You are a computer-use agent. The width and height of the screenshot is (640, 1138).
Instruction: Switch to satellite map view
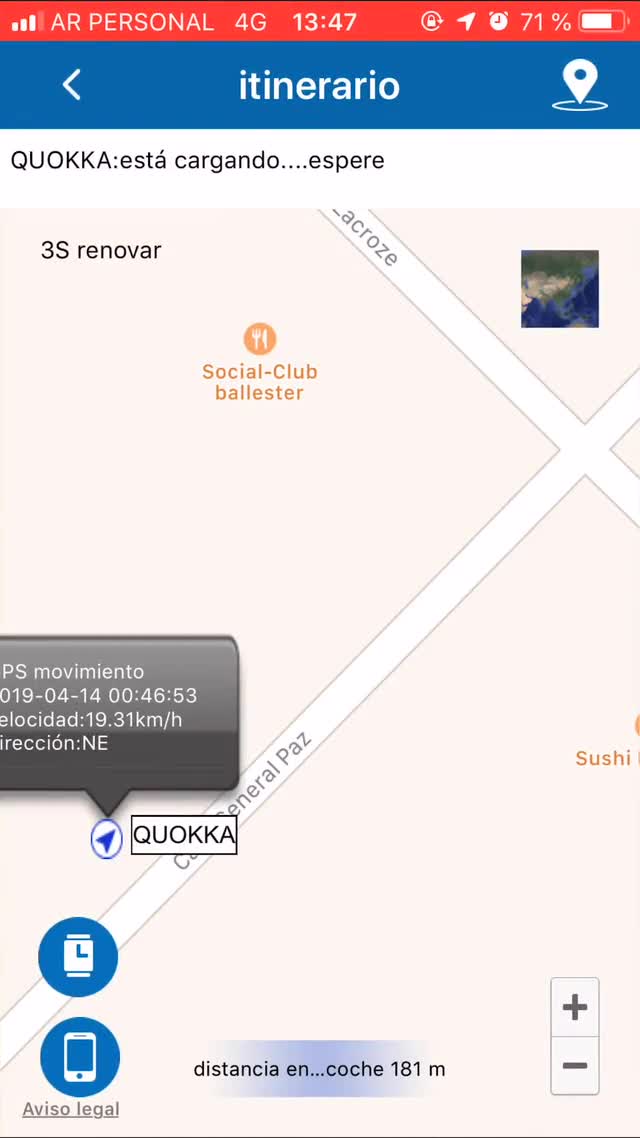(560, 289)
